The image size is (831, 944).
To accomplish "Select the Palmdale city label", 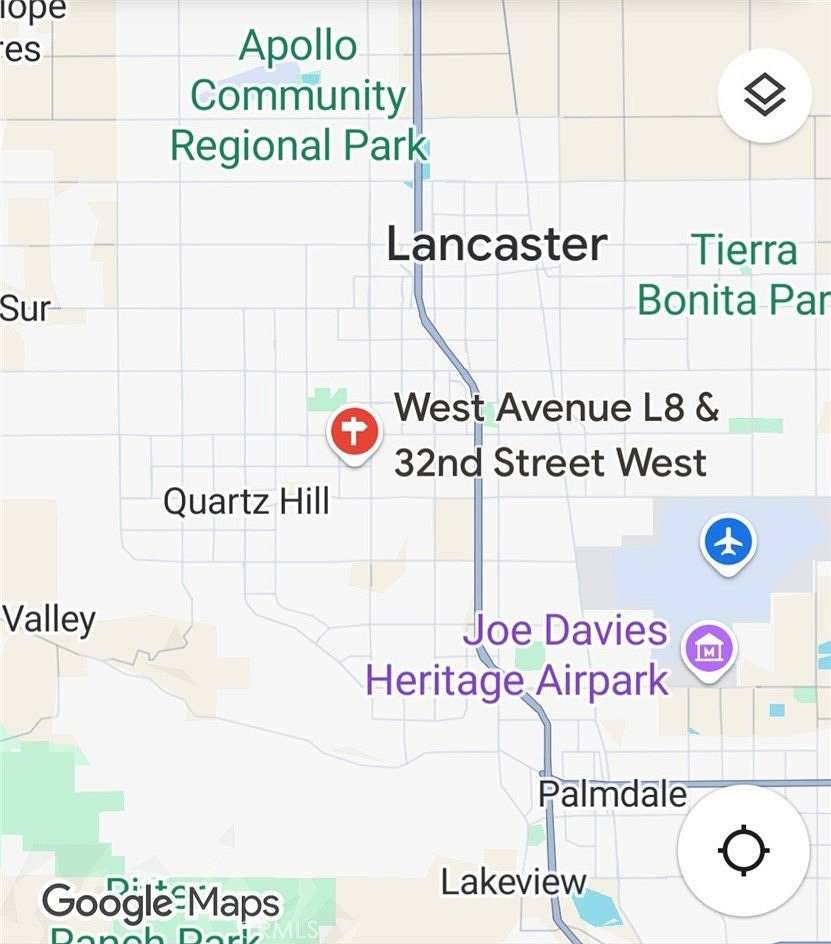I will point(612,793).
